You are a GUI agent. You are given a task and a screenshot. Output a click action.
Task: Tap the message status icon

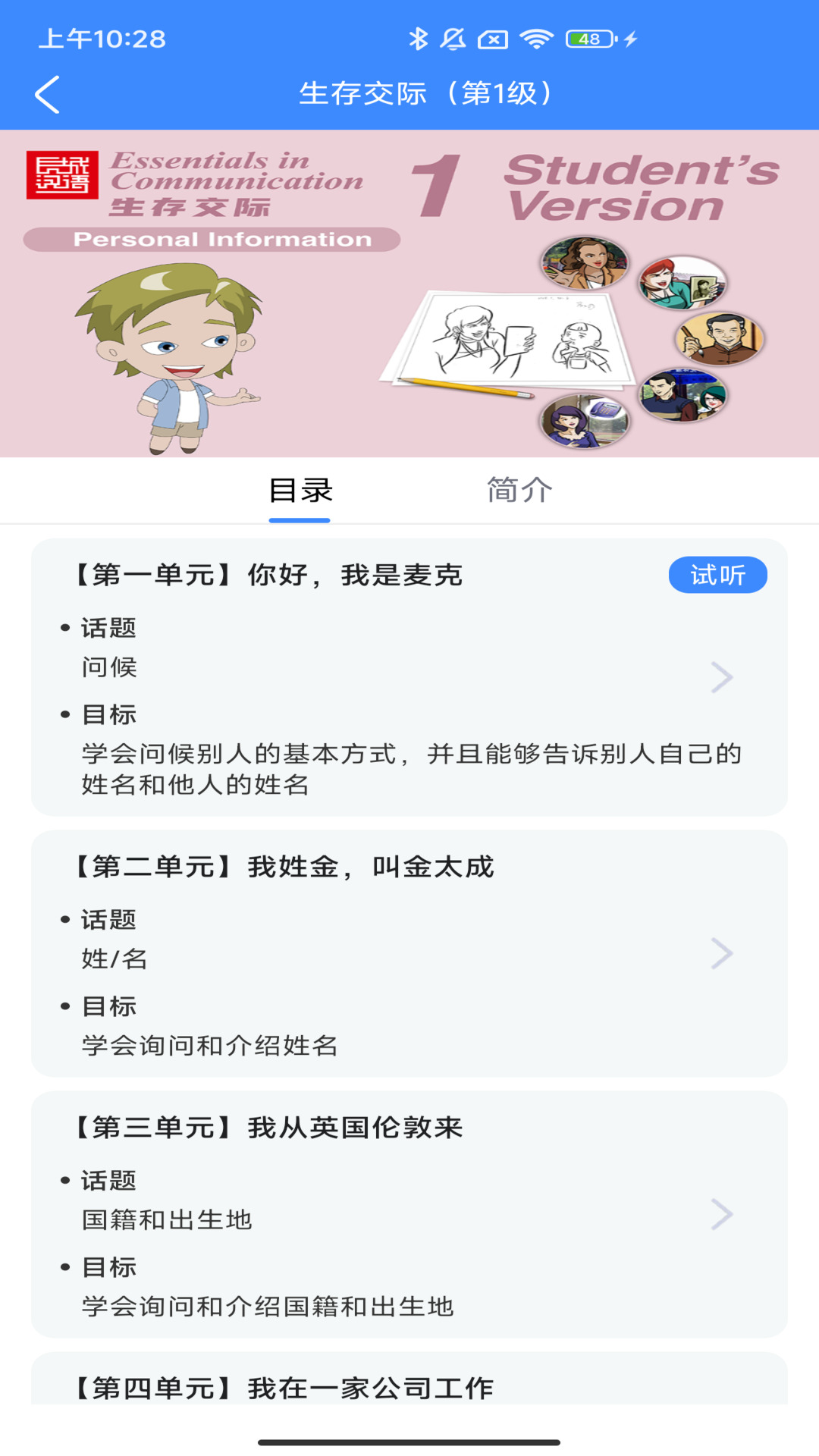point(491,38)
